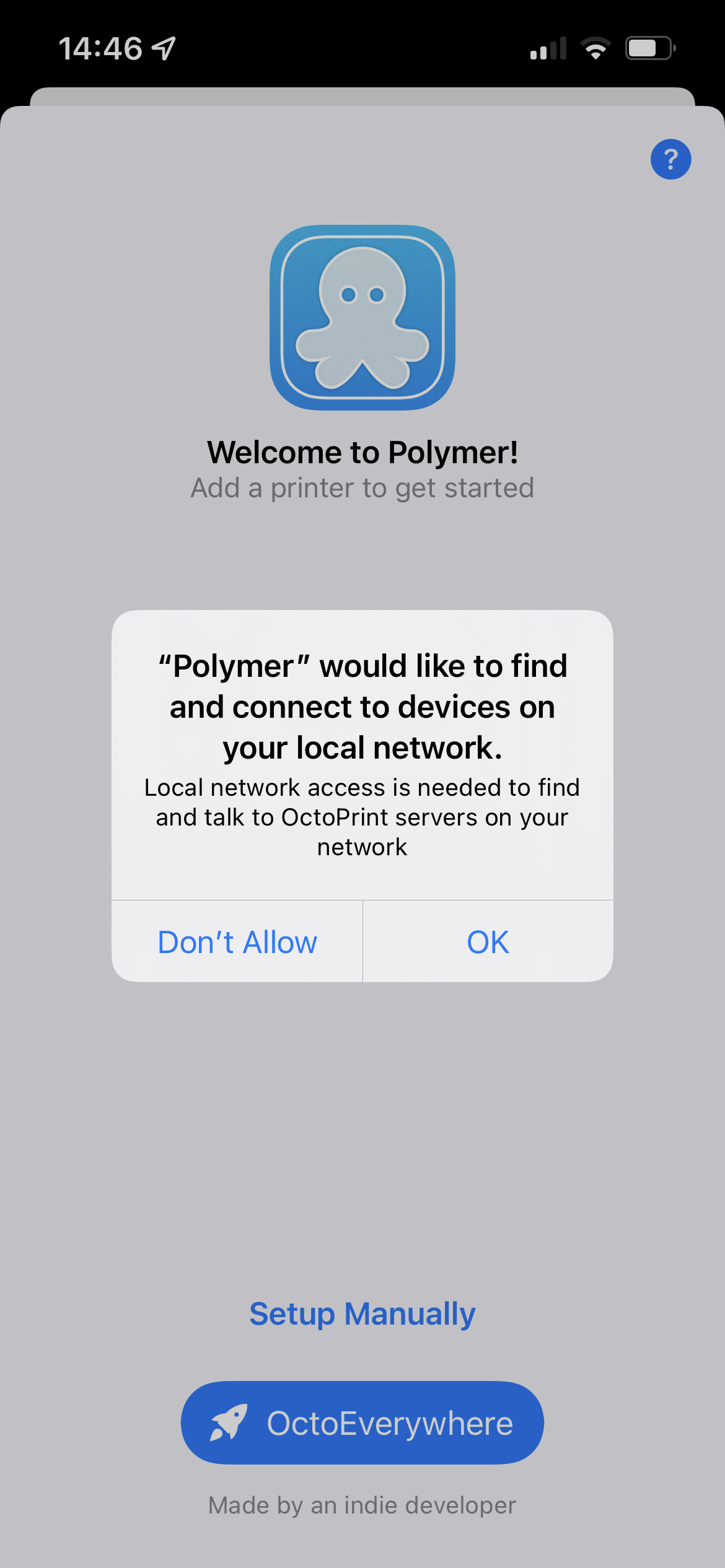725x1568 pixels.
Task: Connect using the OctoEverywhere button
Action: point(362,1422)
